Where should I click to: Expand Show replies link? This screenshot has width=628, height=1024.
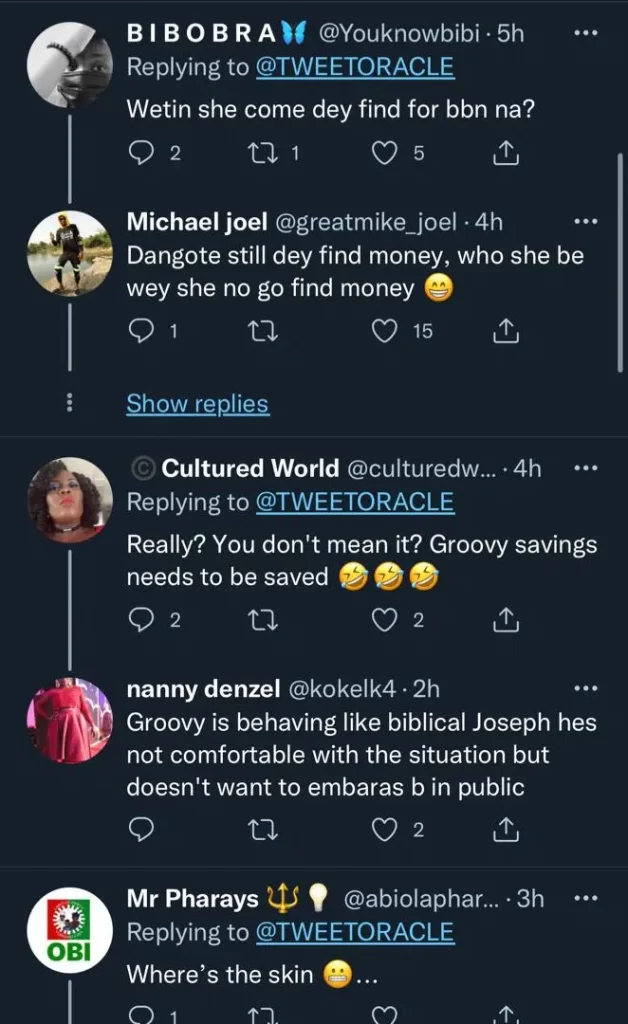[197, 404]
